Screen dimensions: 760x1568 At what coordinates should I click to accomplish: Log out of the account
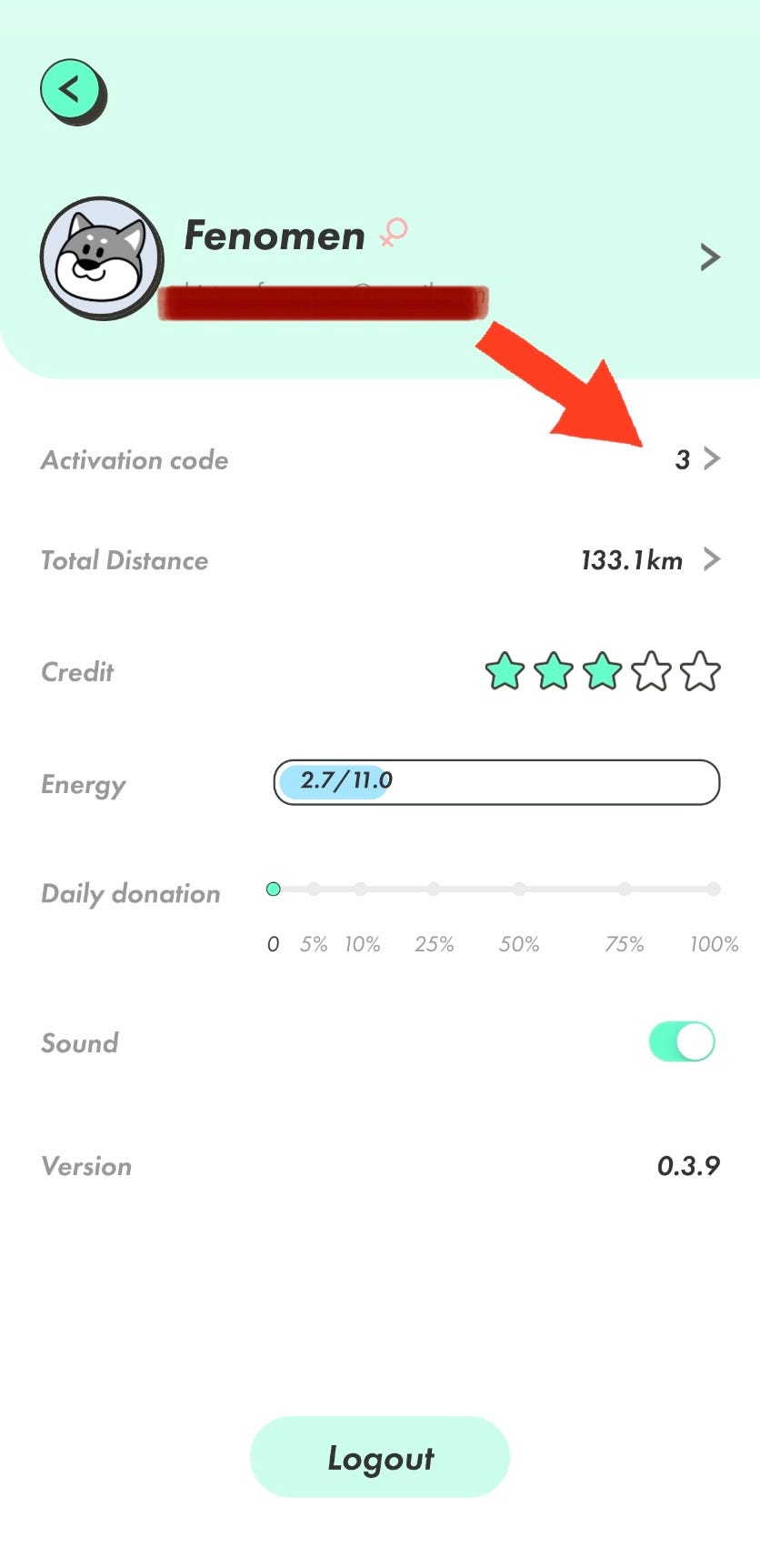(x=380, y=1457)
